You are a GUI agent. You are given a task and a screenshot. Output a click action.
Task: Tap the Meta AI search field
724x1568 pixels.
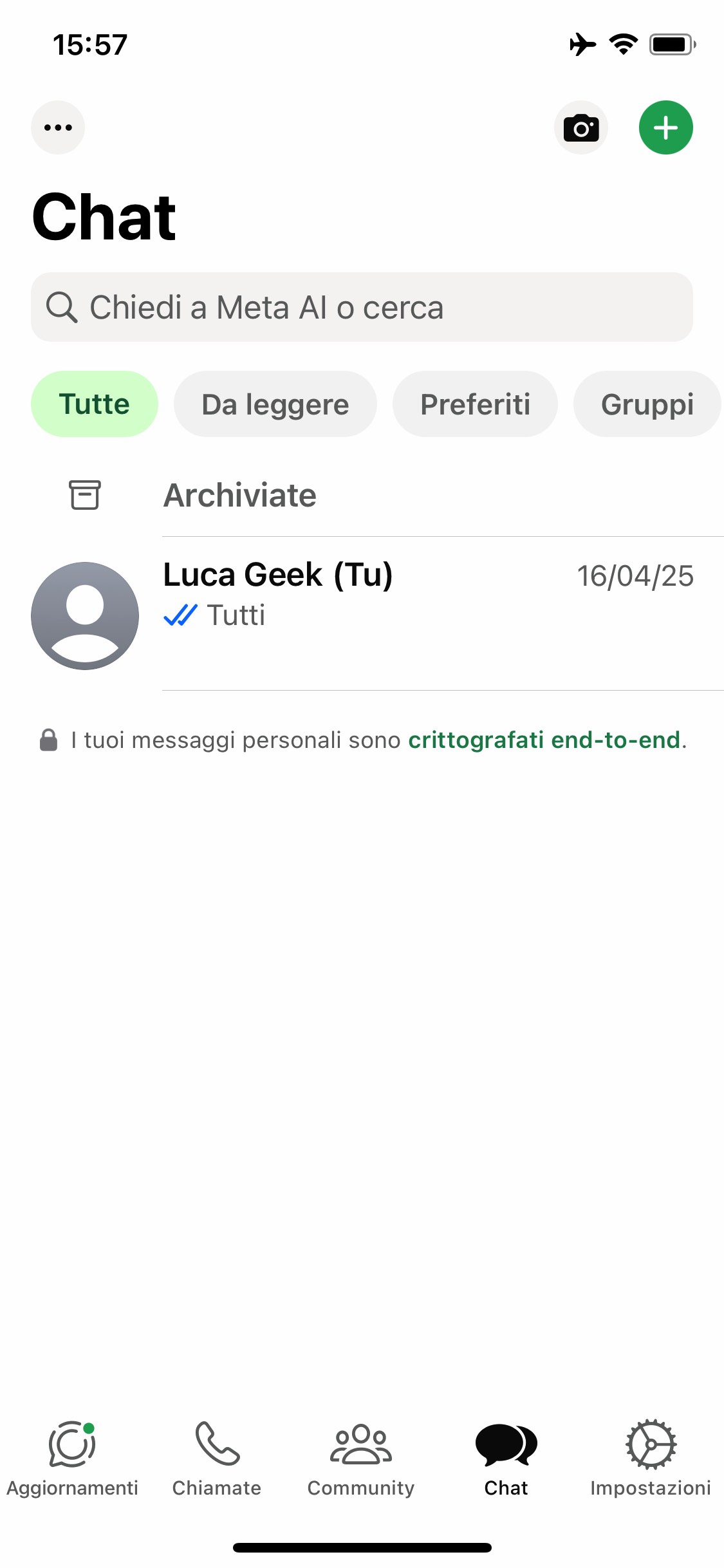(362, 307)
